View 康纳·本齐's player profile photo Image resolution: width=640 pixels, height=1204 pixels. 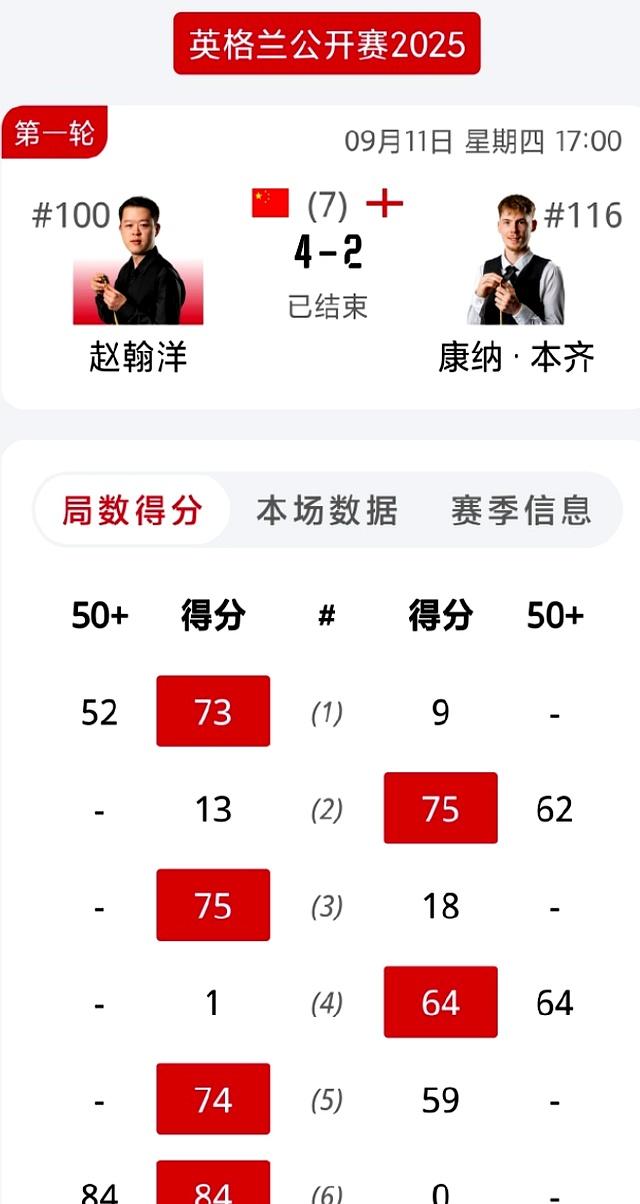515,260
